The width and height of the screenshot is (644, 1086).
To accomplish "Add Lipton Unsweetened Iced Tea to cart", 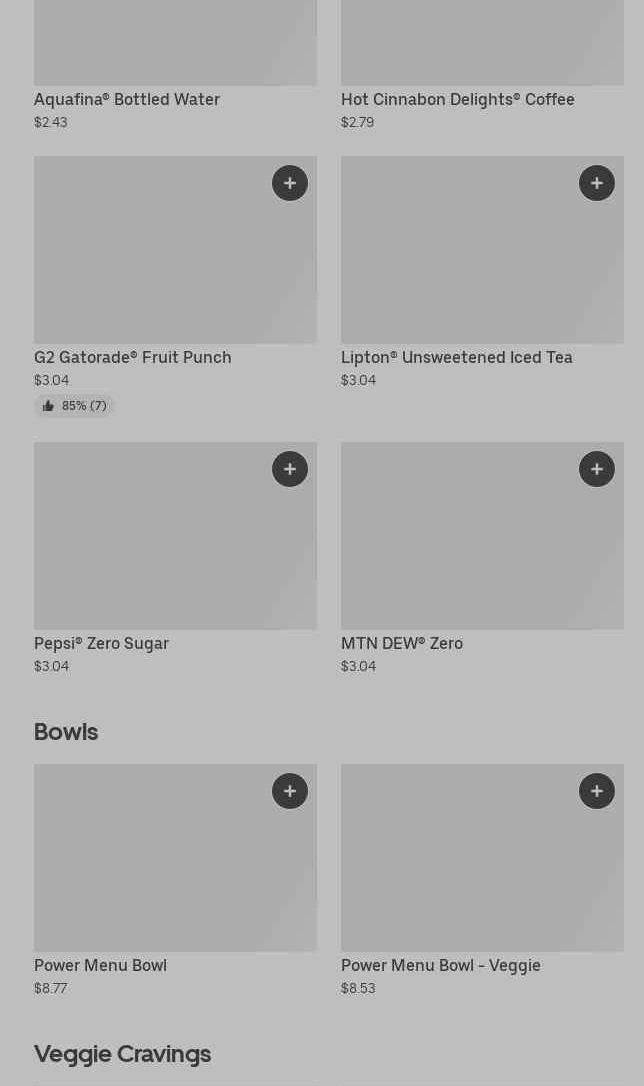I will click(597, 183).
